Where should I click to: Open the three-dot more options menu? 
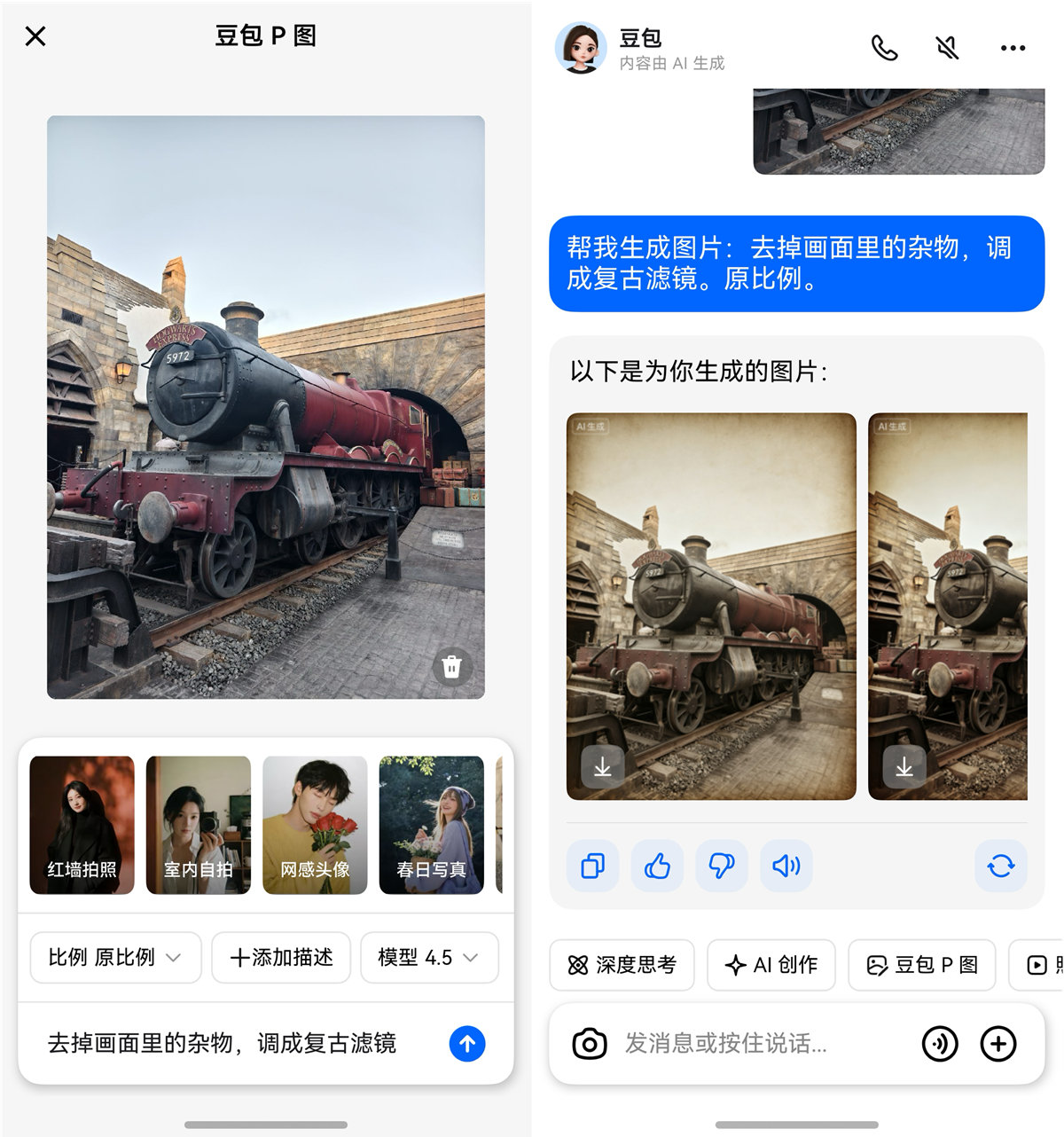1012,49
